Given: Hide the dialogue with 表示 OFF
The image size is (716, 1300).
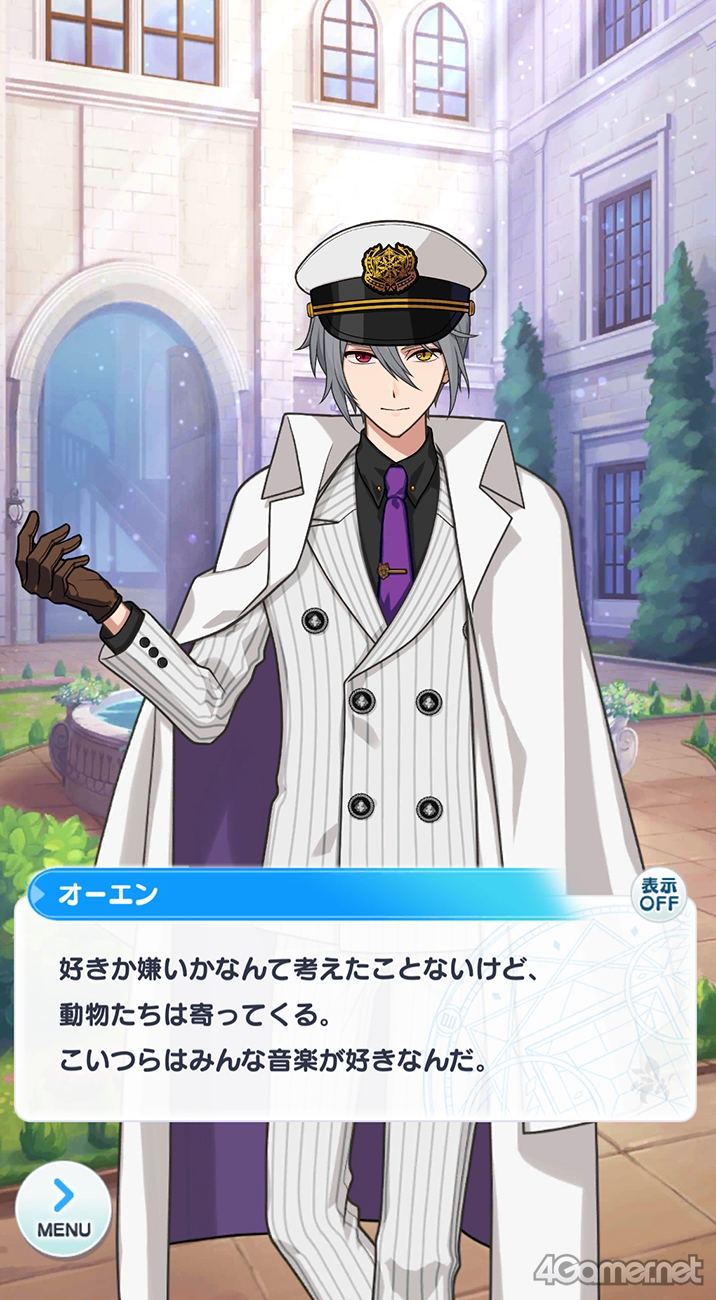Looking at the screenshot, I should coord(659,894).
